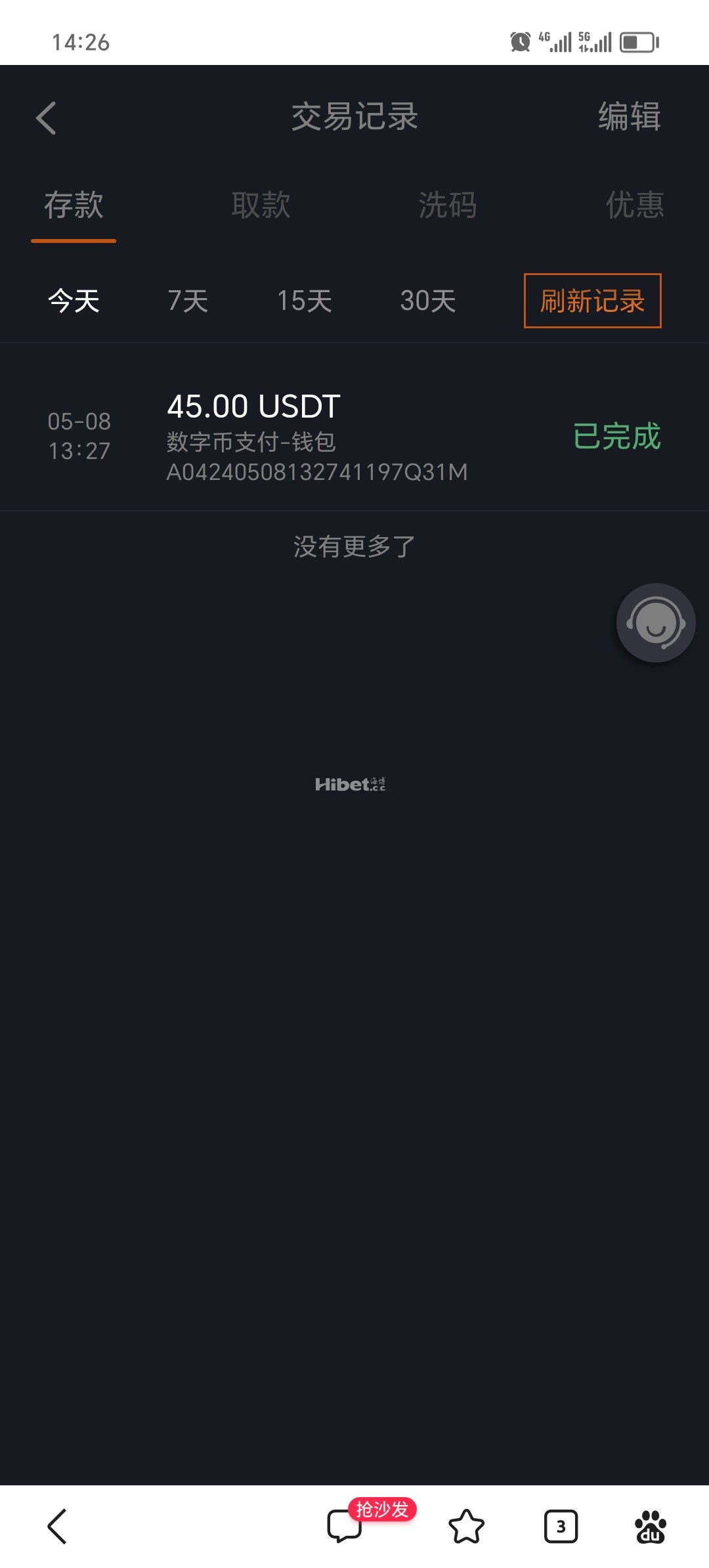Image resolution: width=709 pixels, height=1568 pixels.
Task: Open the browser tabs switcher showing 3
Action: [561, 1526]
